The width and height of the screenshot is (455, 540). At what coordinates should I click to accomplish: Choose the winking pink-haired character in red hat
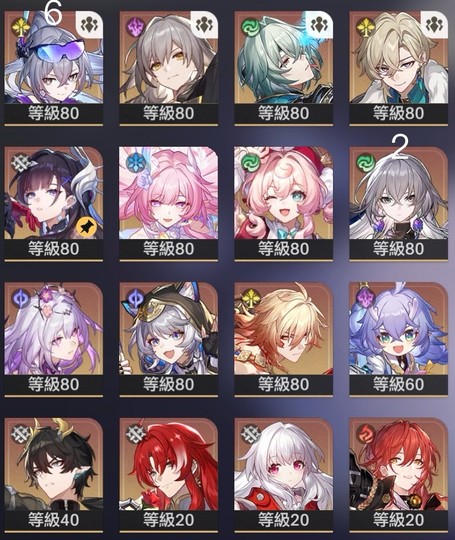tap(284, 204)
